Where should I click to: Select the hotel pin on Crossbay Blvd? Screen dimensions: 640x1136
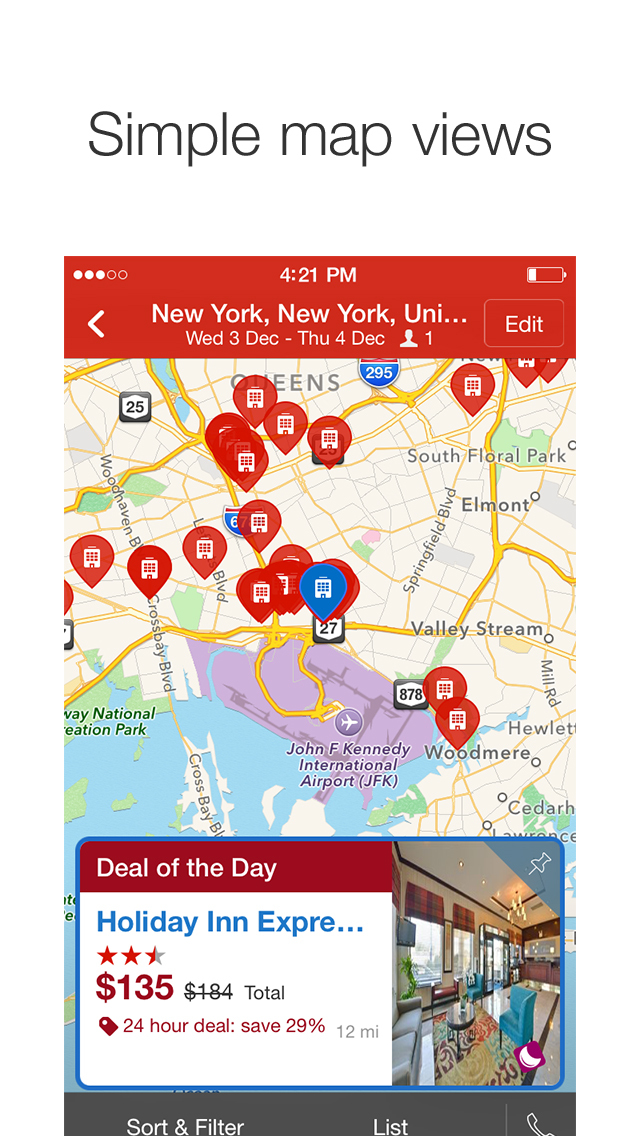point(149,571)
